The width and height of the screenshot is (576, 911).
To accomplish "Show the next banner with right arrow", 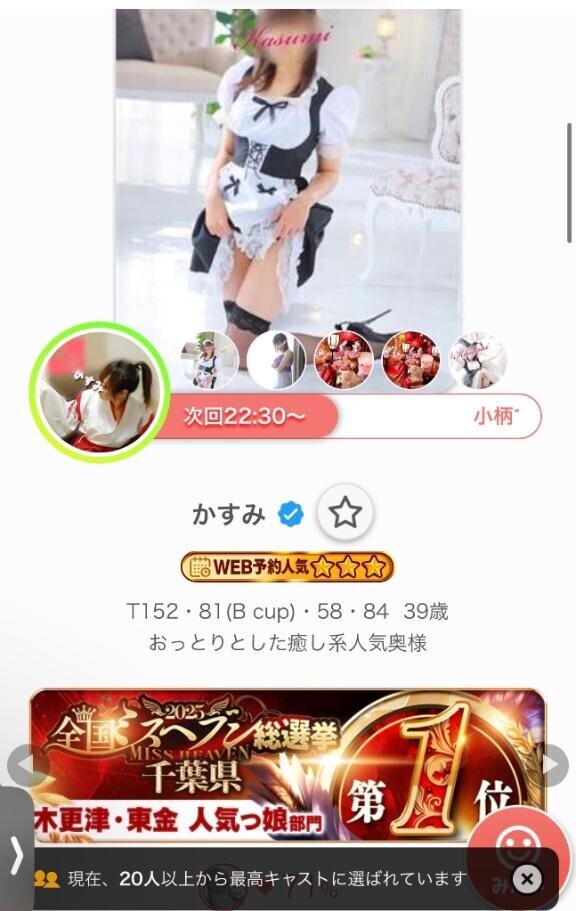I will click(x=552, y=765).
